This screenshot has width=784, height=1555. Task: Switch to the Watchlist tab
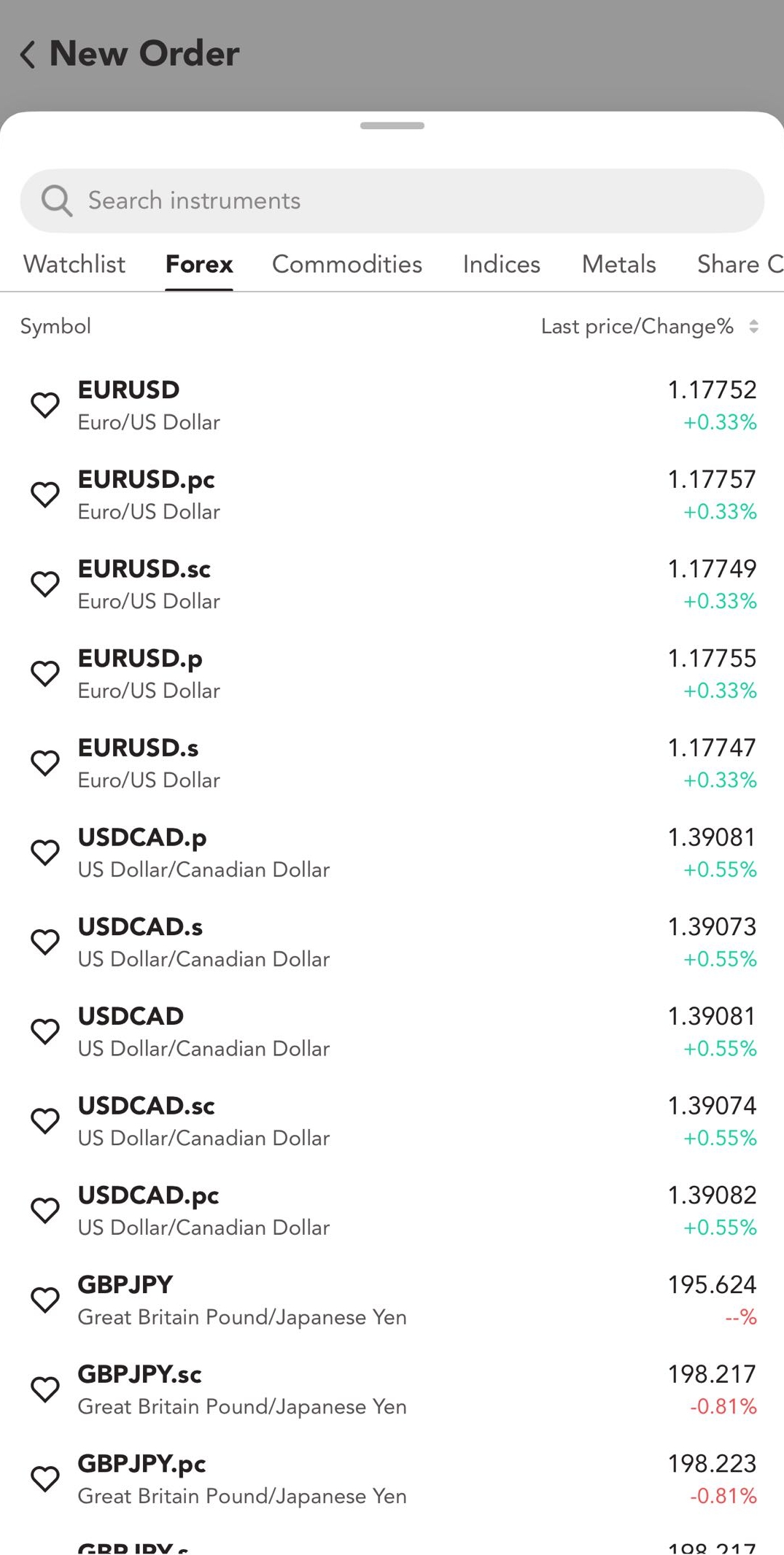[74, 264]
